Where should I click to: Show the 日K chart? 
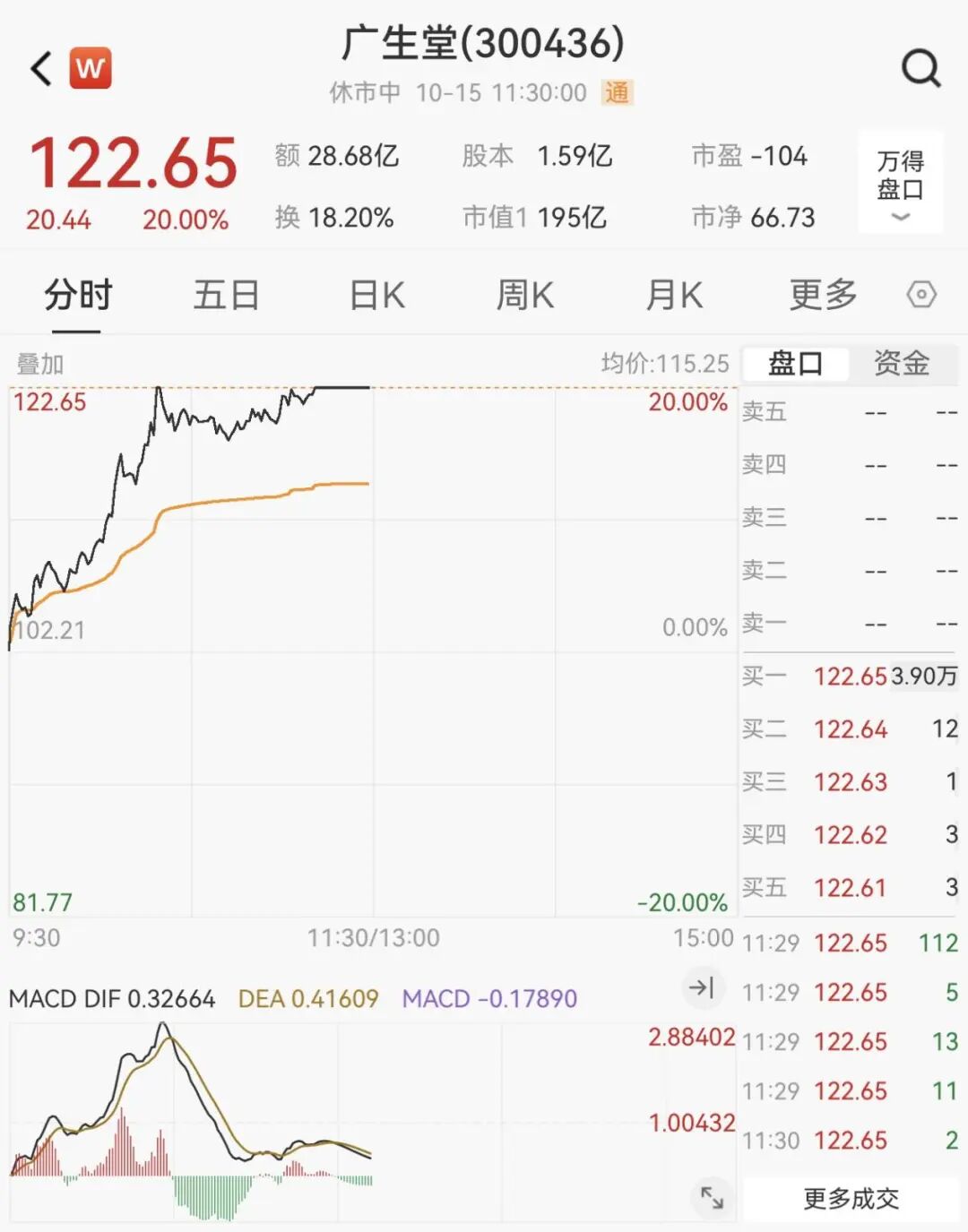point(376,295)
